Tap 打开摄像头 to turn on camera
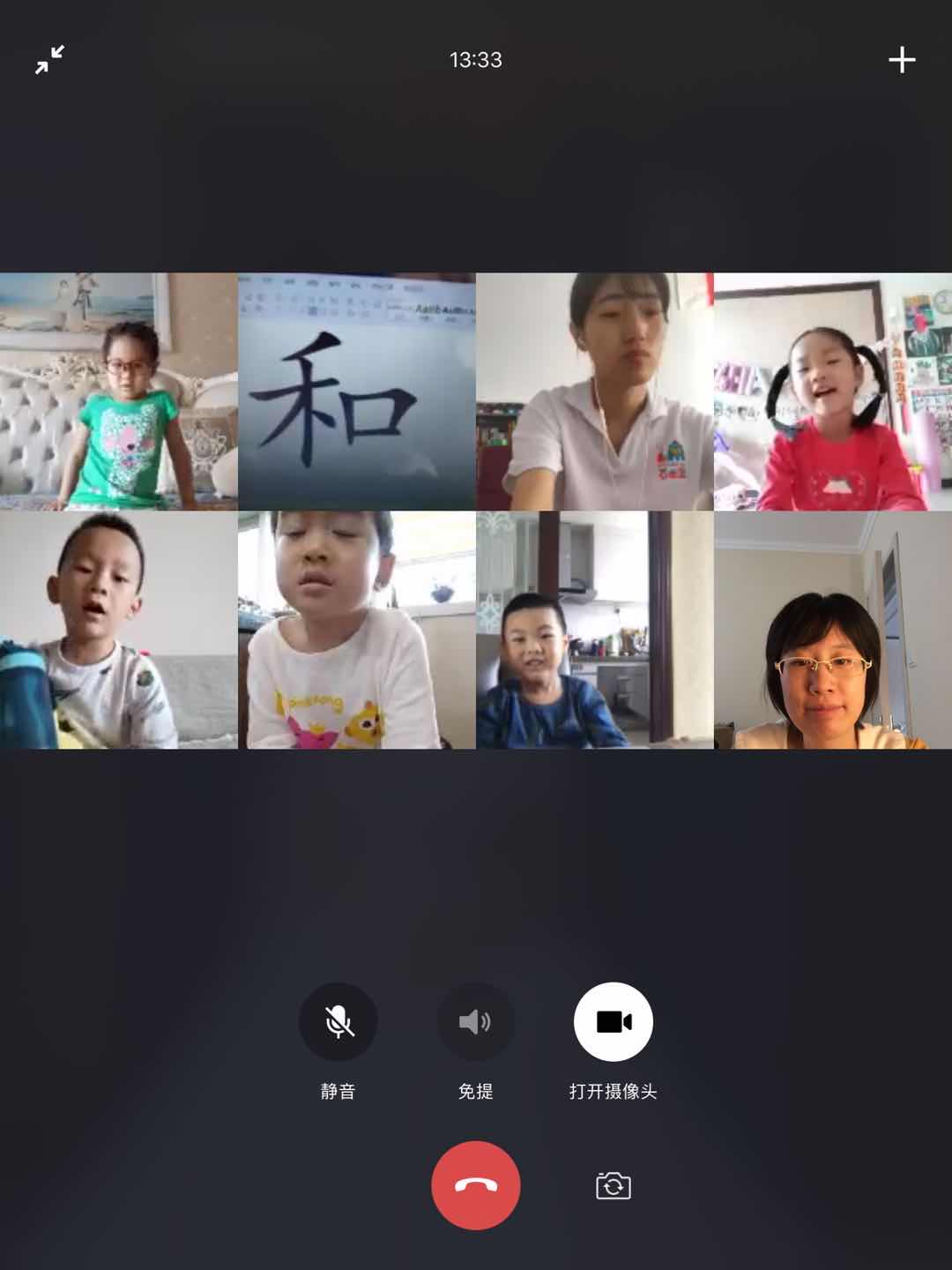Screen dimensions: 952x1270 click(613, 1021)
